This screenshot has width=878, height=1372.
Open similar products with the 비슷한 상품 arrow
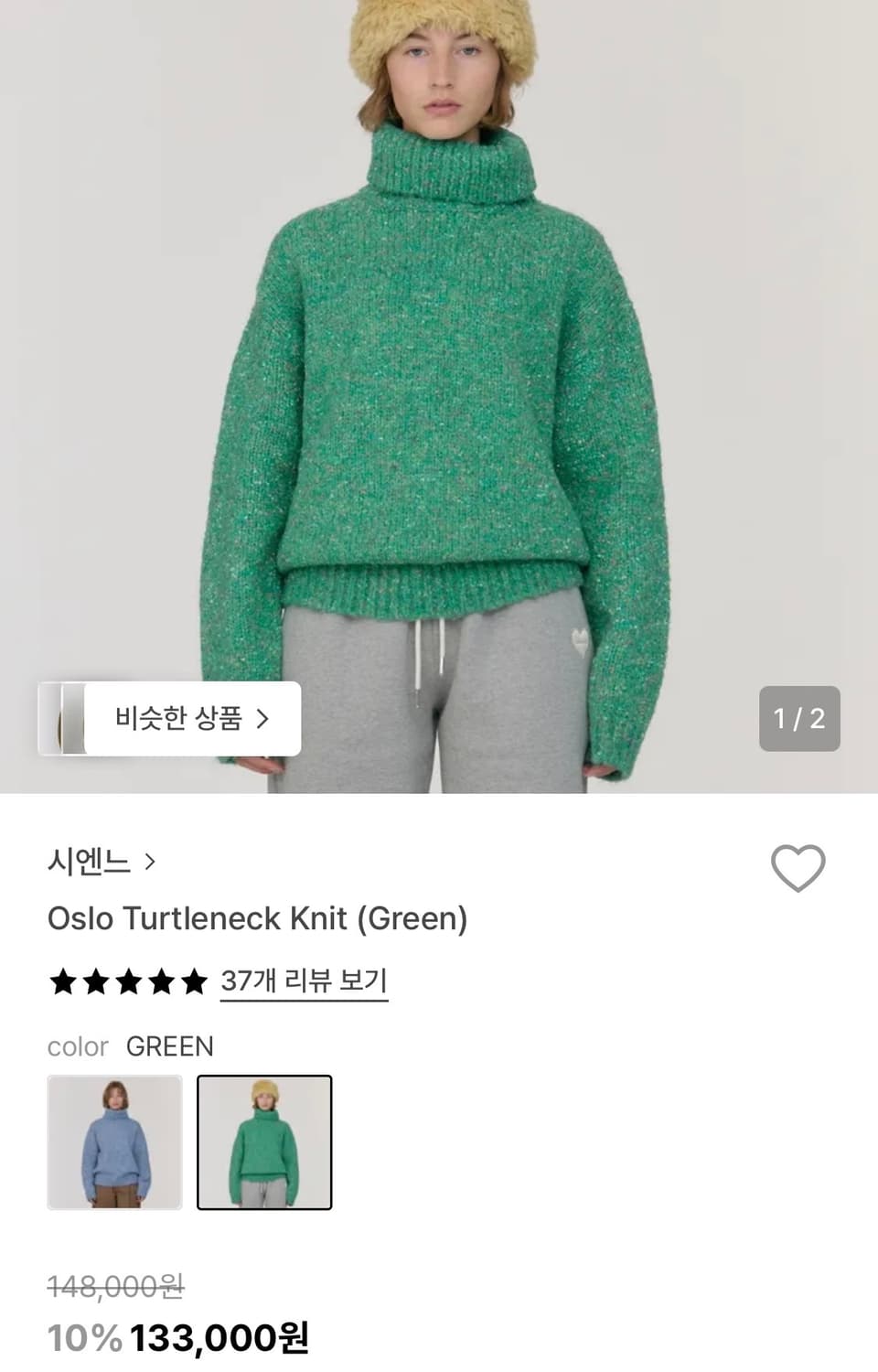263,718
